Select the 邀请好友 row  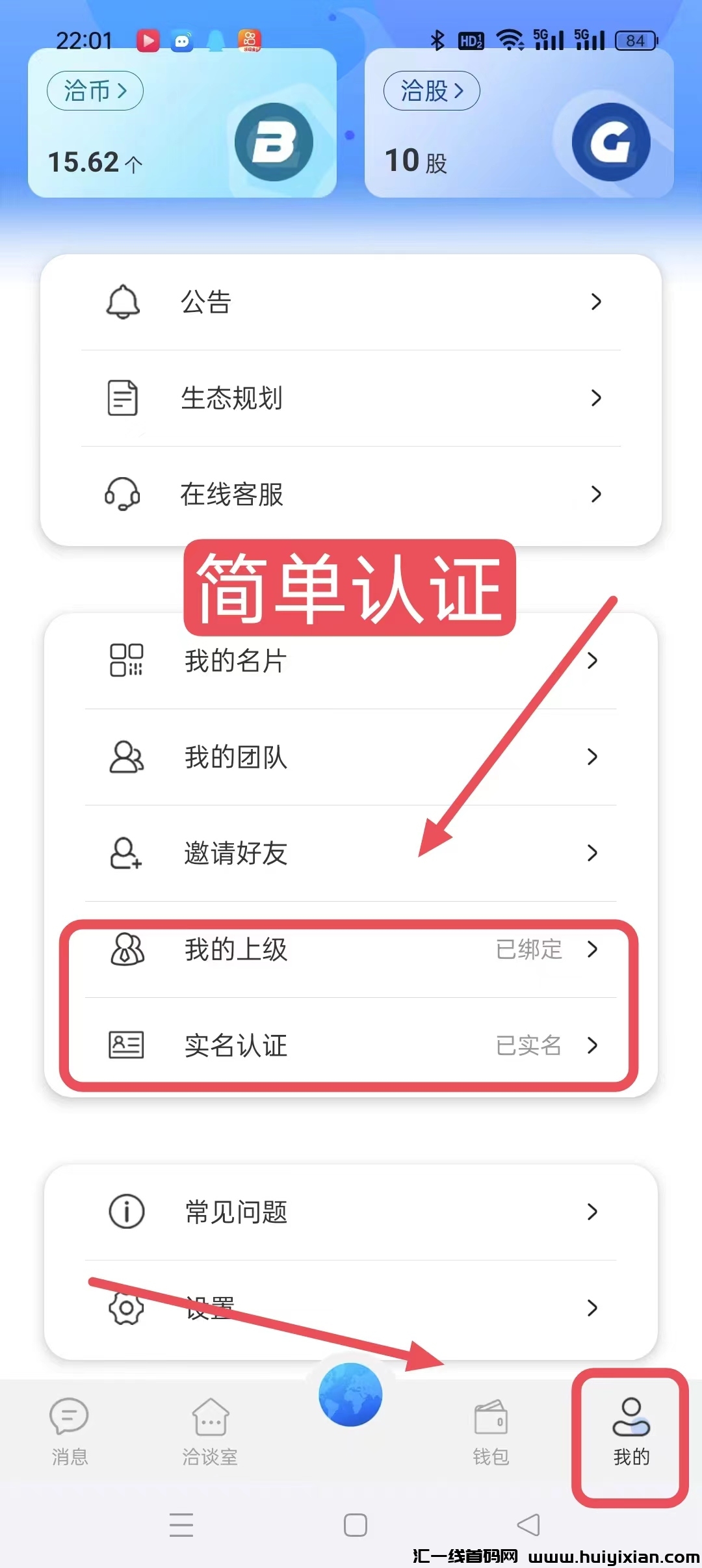351,853
